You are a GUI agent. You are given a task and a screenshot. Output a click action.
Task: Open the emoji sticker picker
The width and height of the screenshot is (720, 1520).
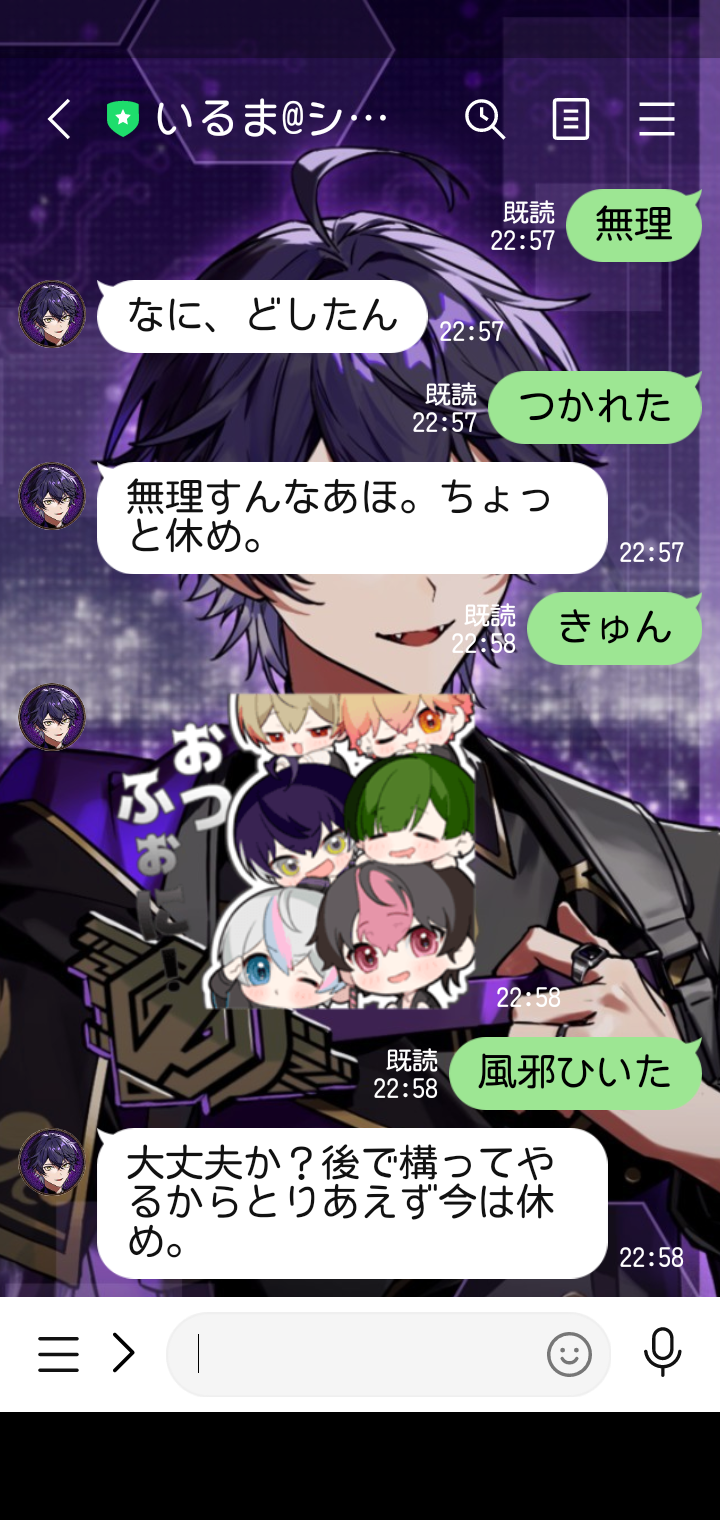coord(569,1355)
